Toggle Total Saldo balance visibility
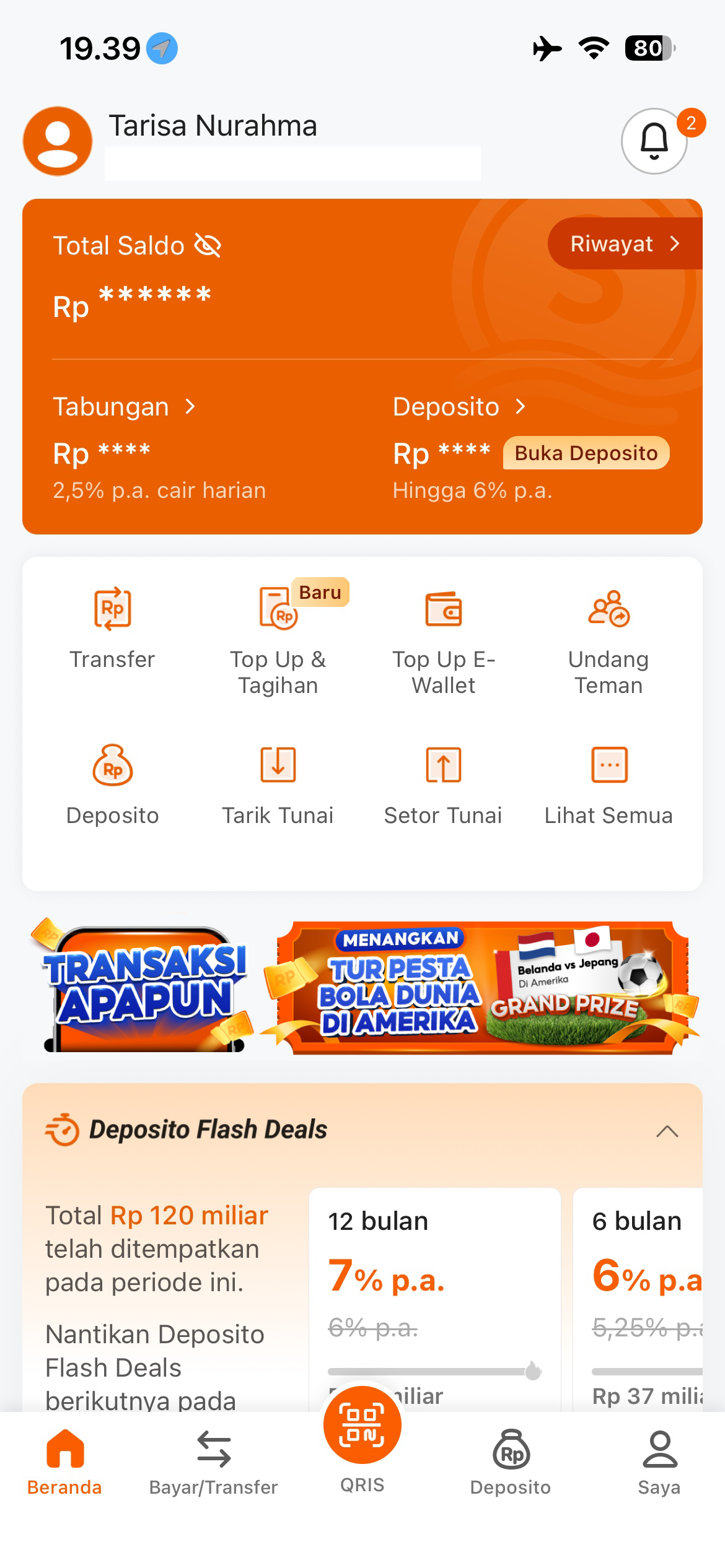 pyautogui.click(x=208, y=245)
